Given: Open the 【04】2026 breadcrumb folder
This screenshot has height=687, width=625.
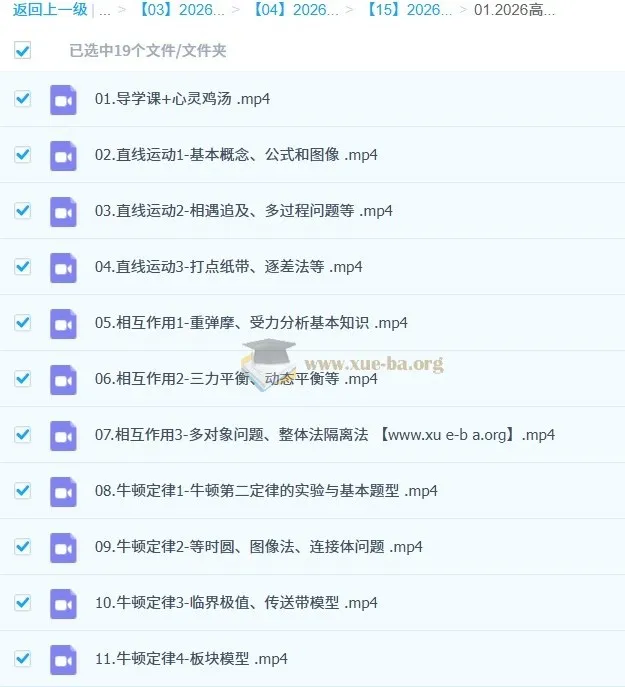Looking at the screenshot, I should coord(292,10).
